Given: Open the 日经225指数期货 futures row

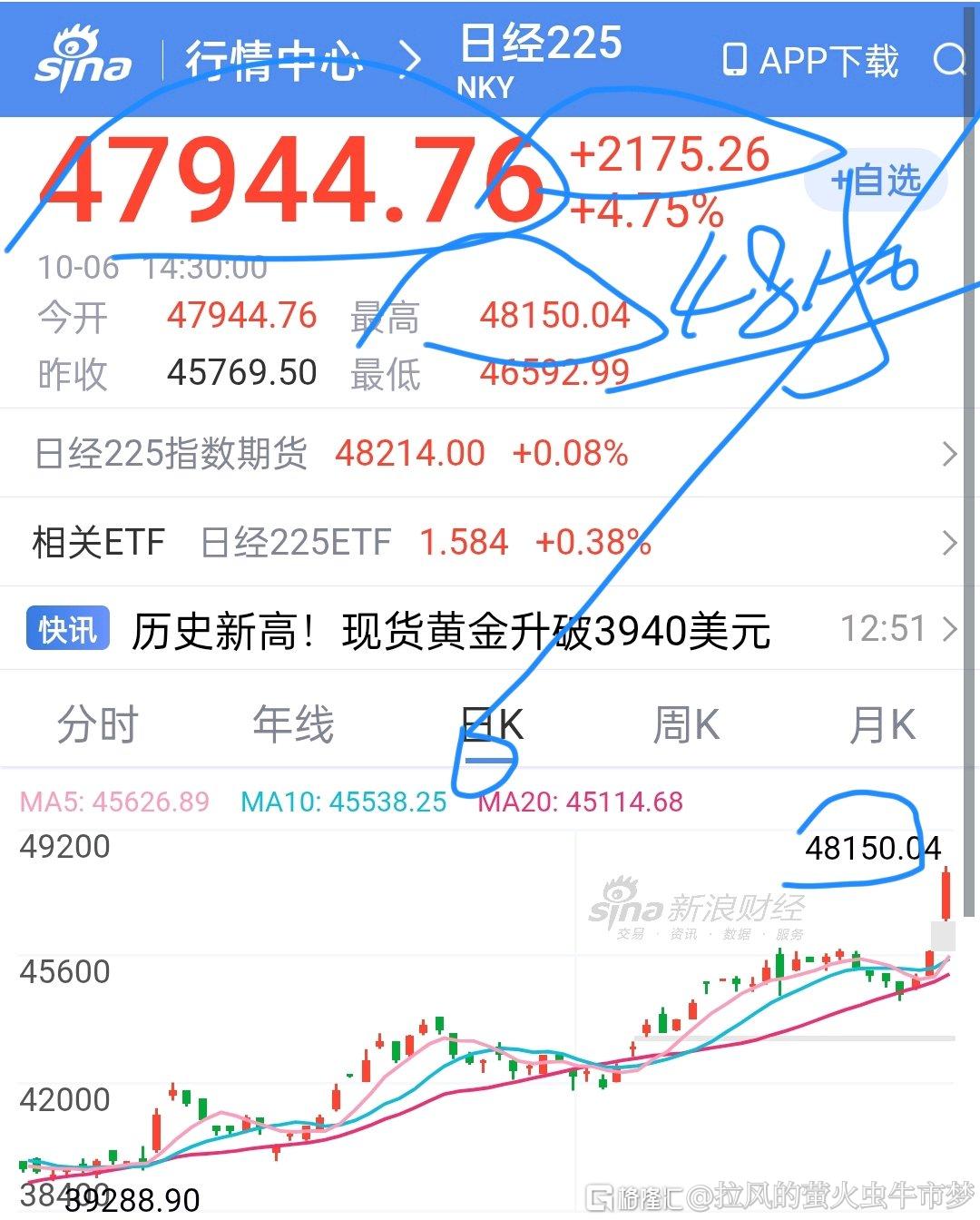Looking at the screenshot, I should click(x=490, y=453).
